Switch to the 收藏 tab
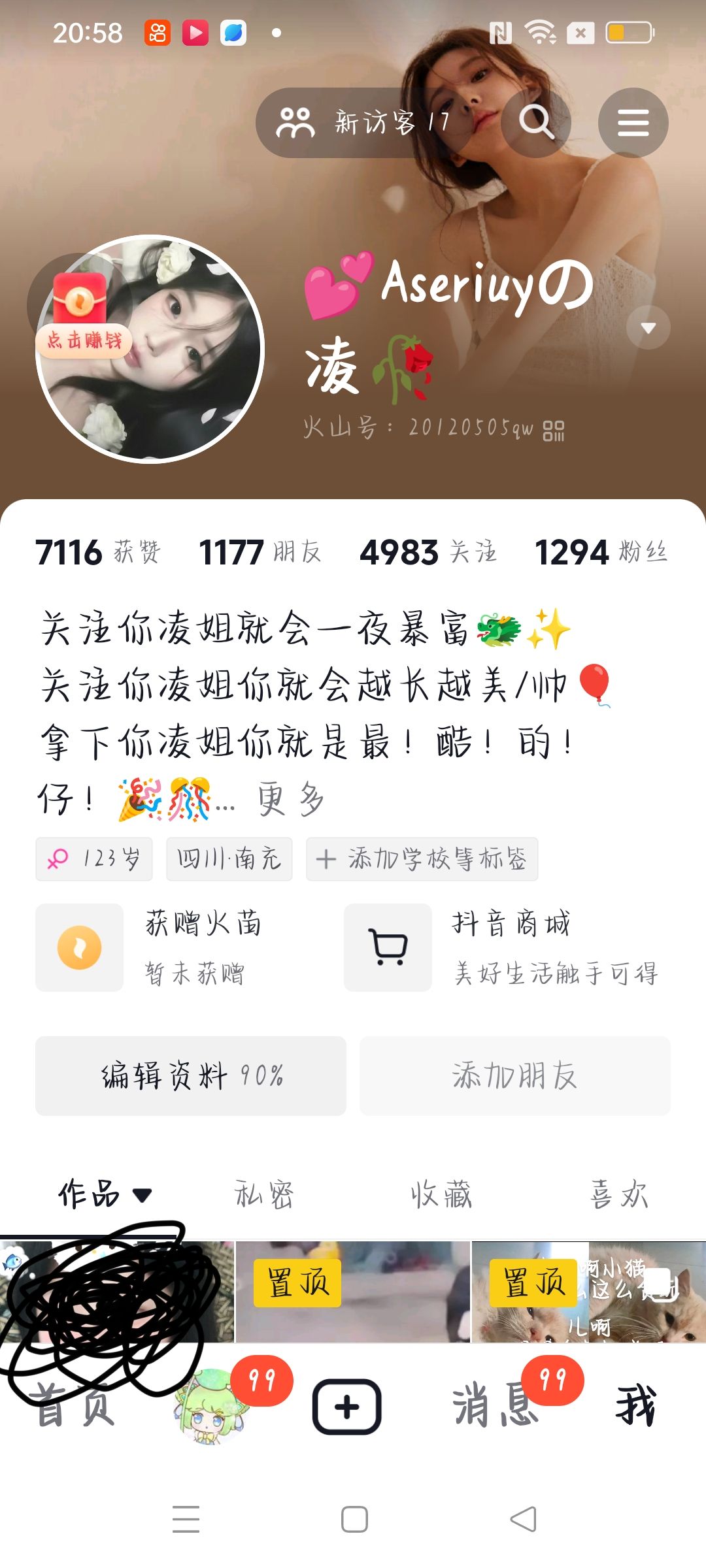This screenshot has width=706, height=1568. tap(441, 1194)
